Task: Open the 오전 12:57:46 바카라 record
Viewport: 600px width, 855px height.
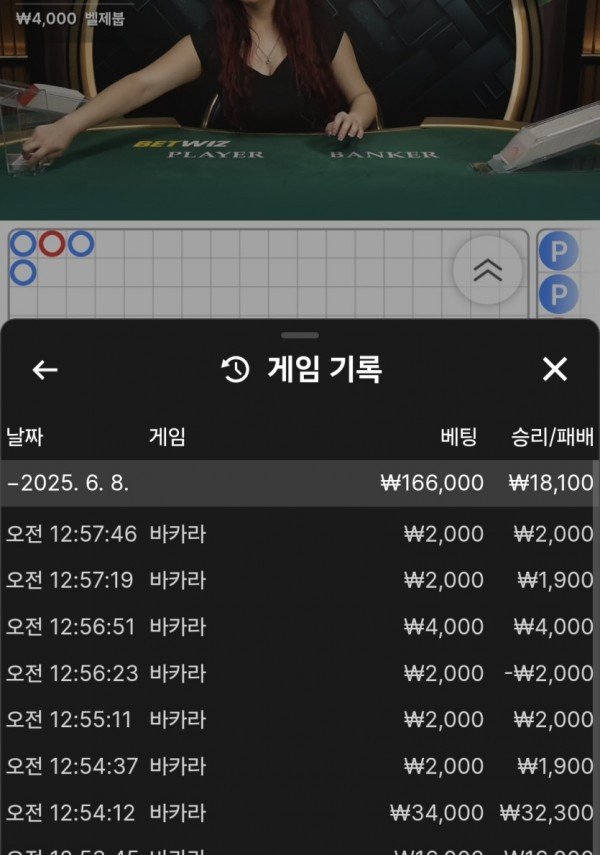Action: tap(300, 534)
